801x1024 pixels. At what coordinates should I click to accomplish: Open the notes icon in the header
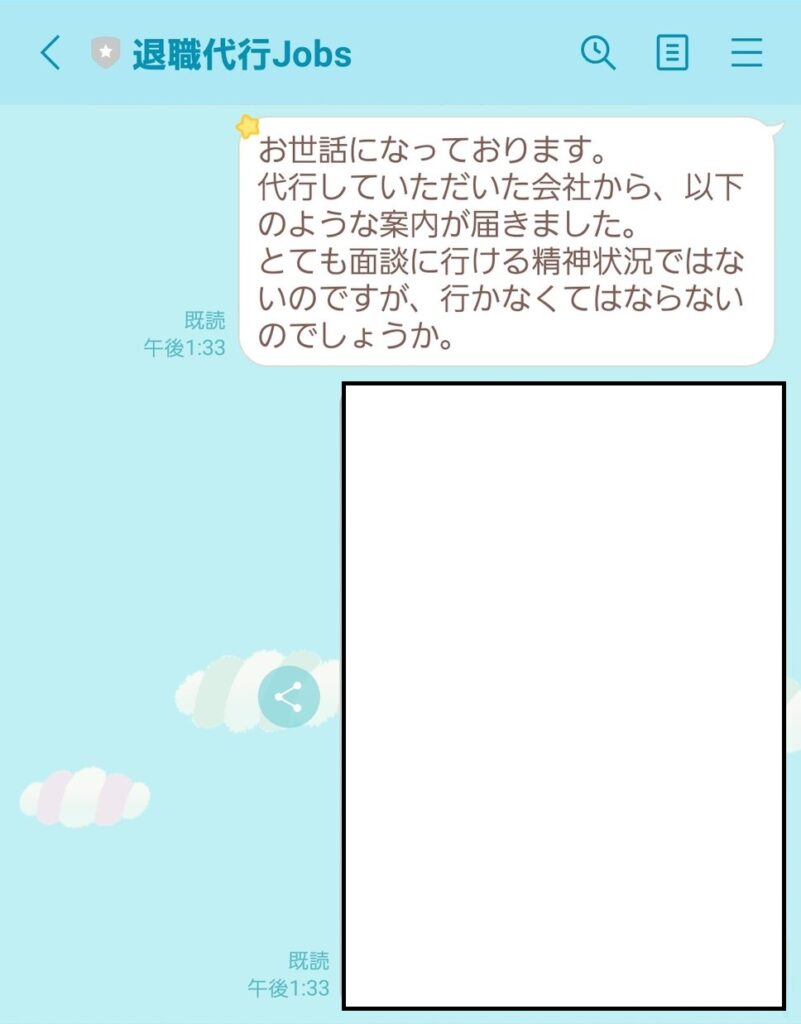click(x=672, y=52)
